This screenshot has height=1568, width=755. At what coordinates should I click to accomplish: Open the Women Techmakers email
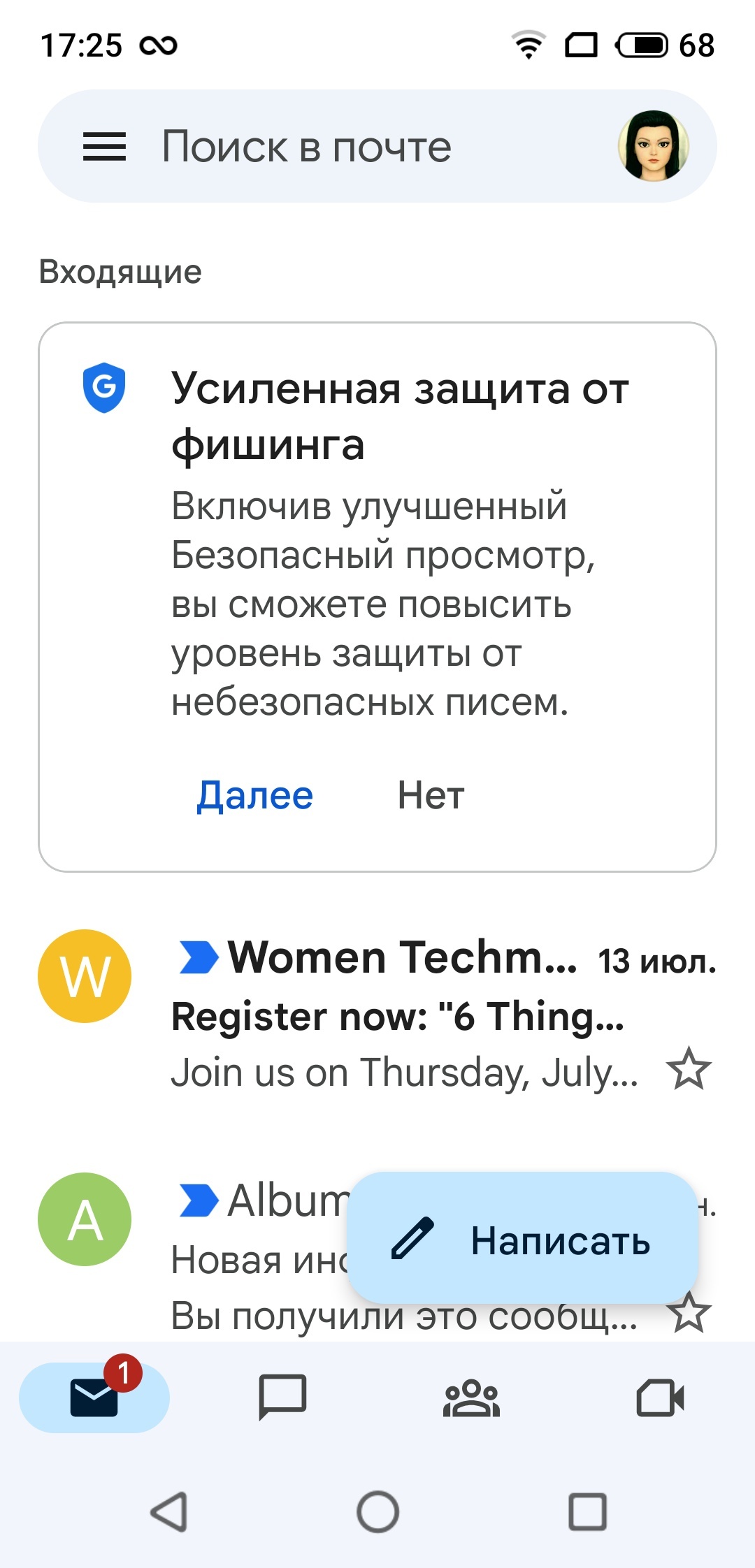pyautogui.click(x=377, y=1013)
